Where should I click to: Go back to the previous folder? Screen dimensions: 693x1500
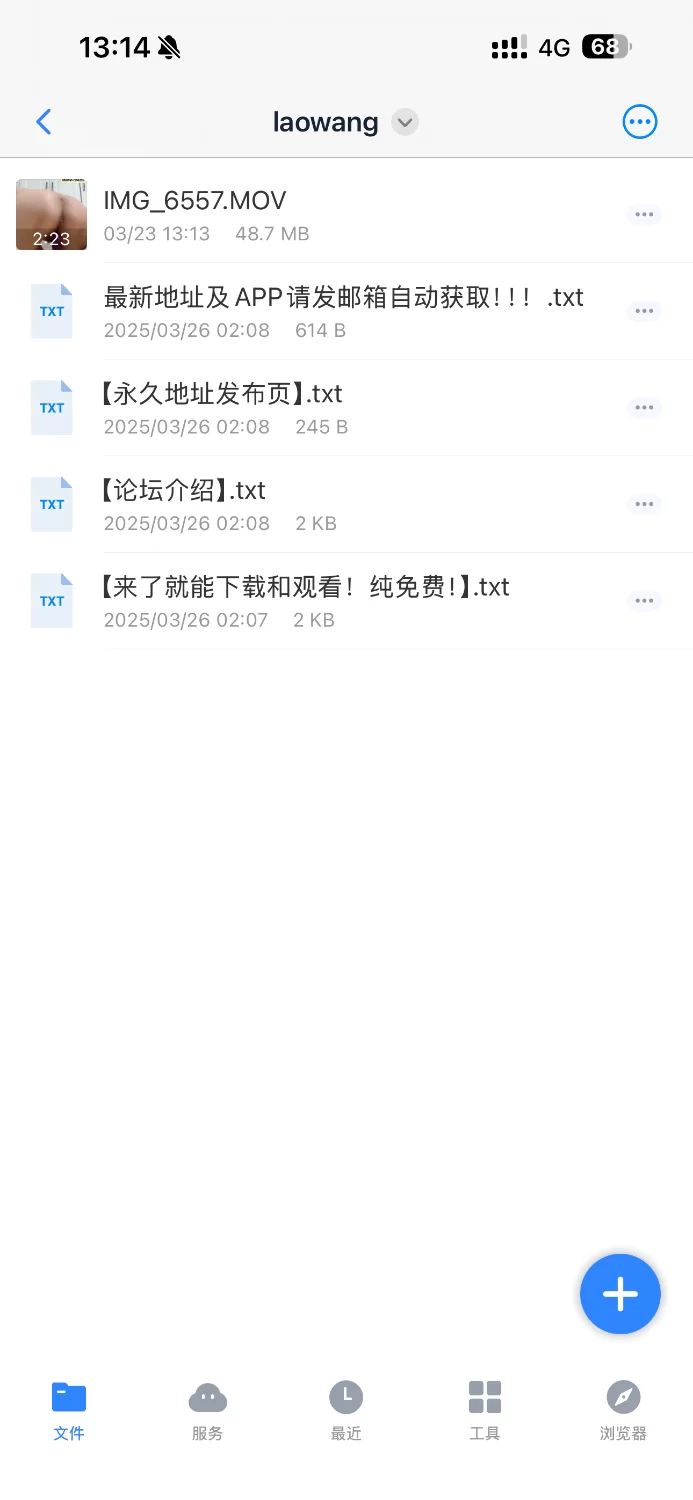[44, 122]
